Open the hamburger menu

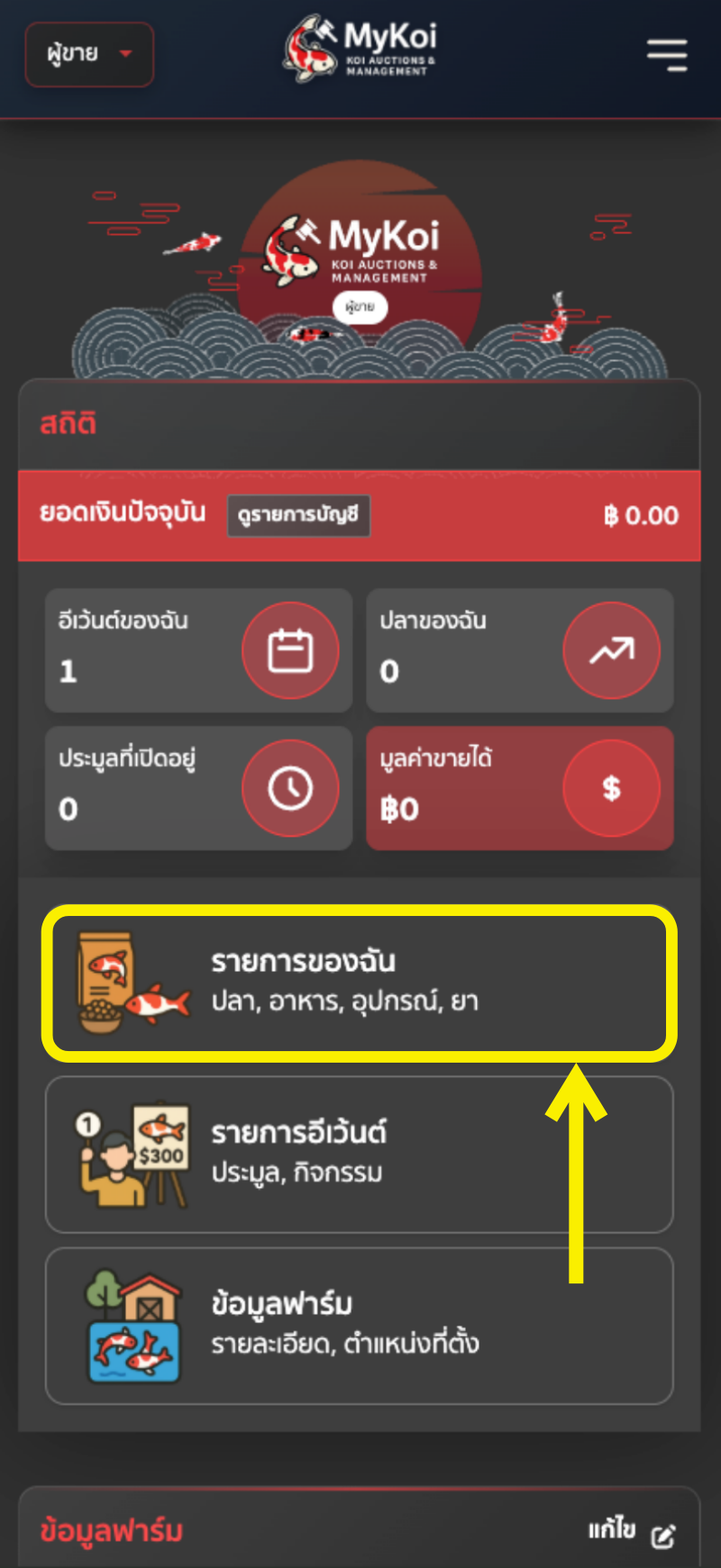tap(667, 55)
